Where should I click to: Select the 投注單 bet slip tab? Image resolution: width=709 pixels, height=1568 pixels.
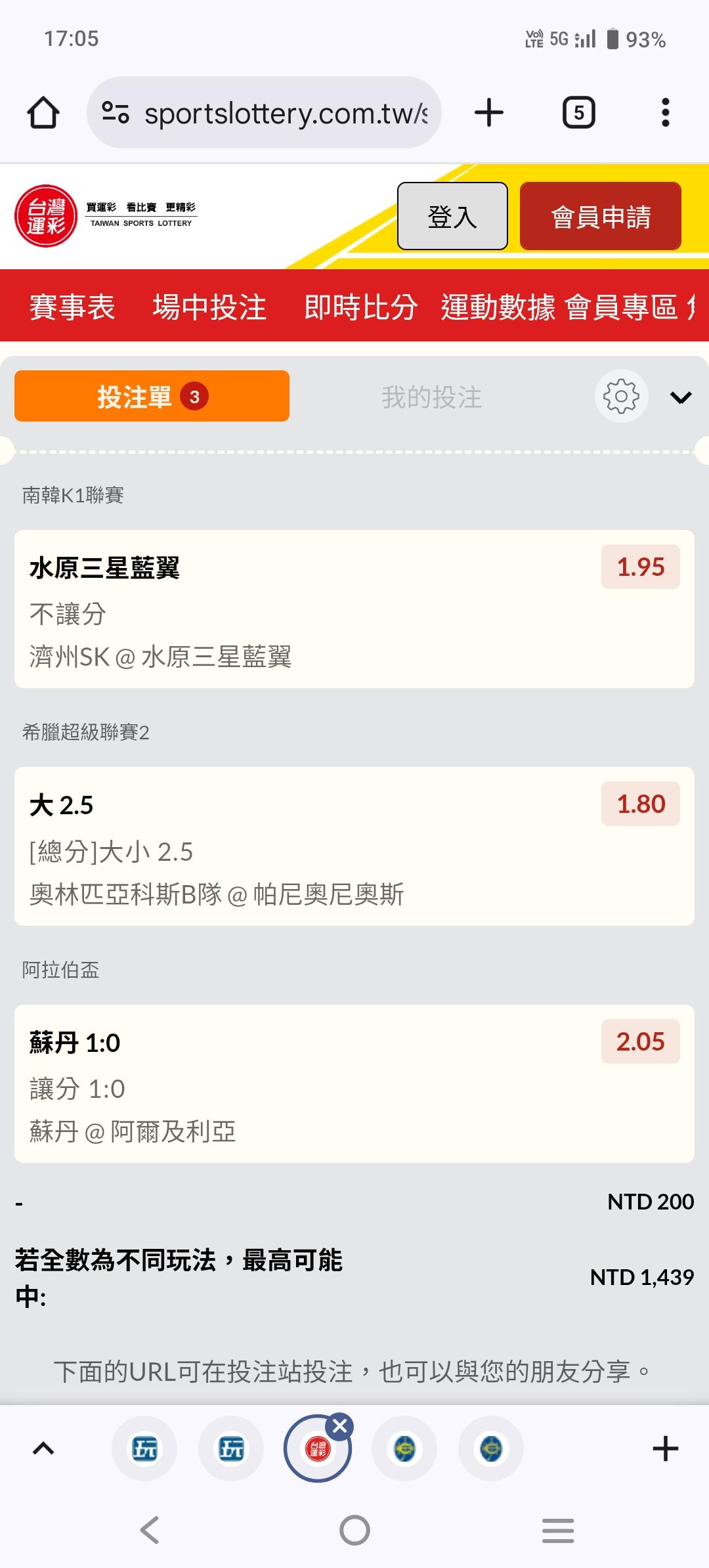pyautogui.click(x=152, y=396)
